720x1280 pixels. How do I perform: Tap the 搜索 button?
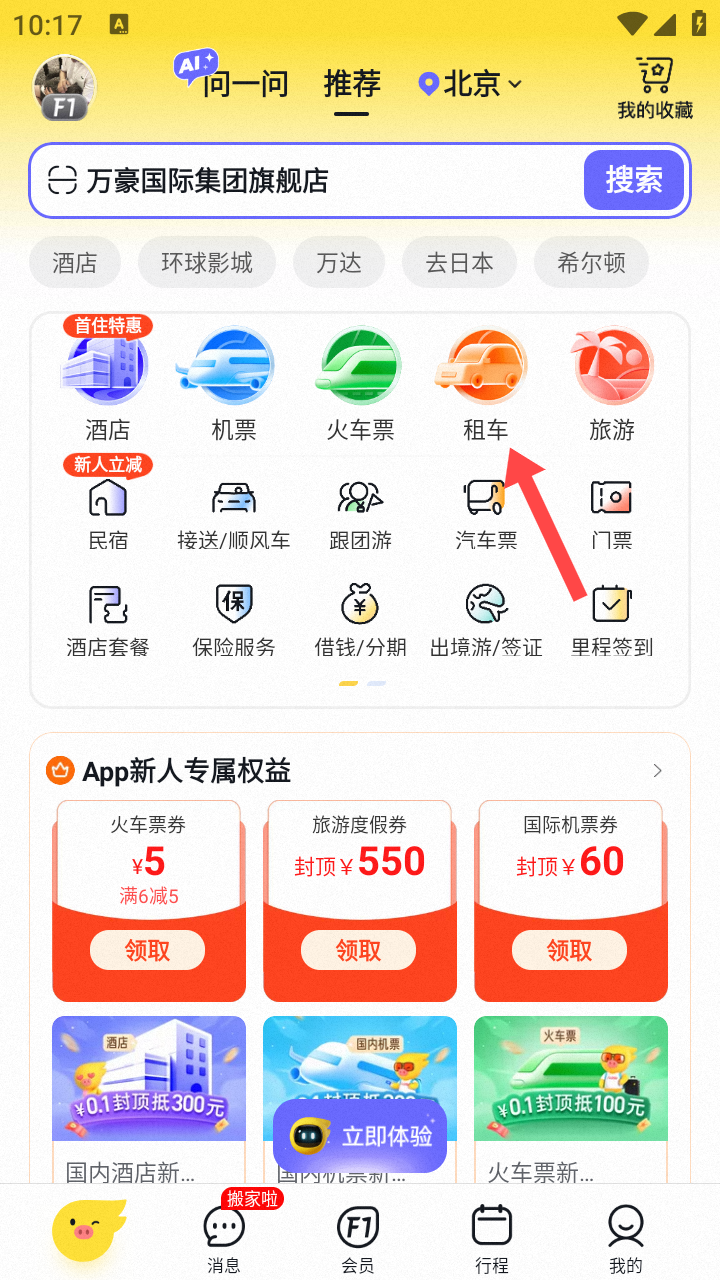coord(633,180)
